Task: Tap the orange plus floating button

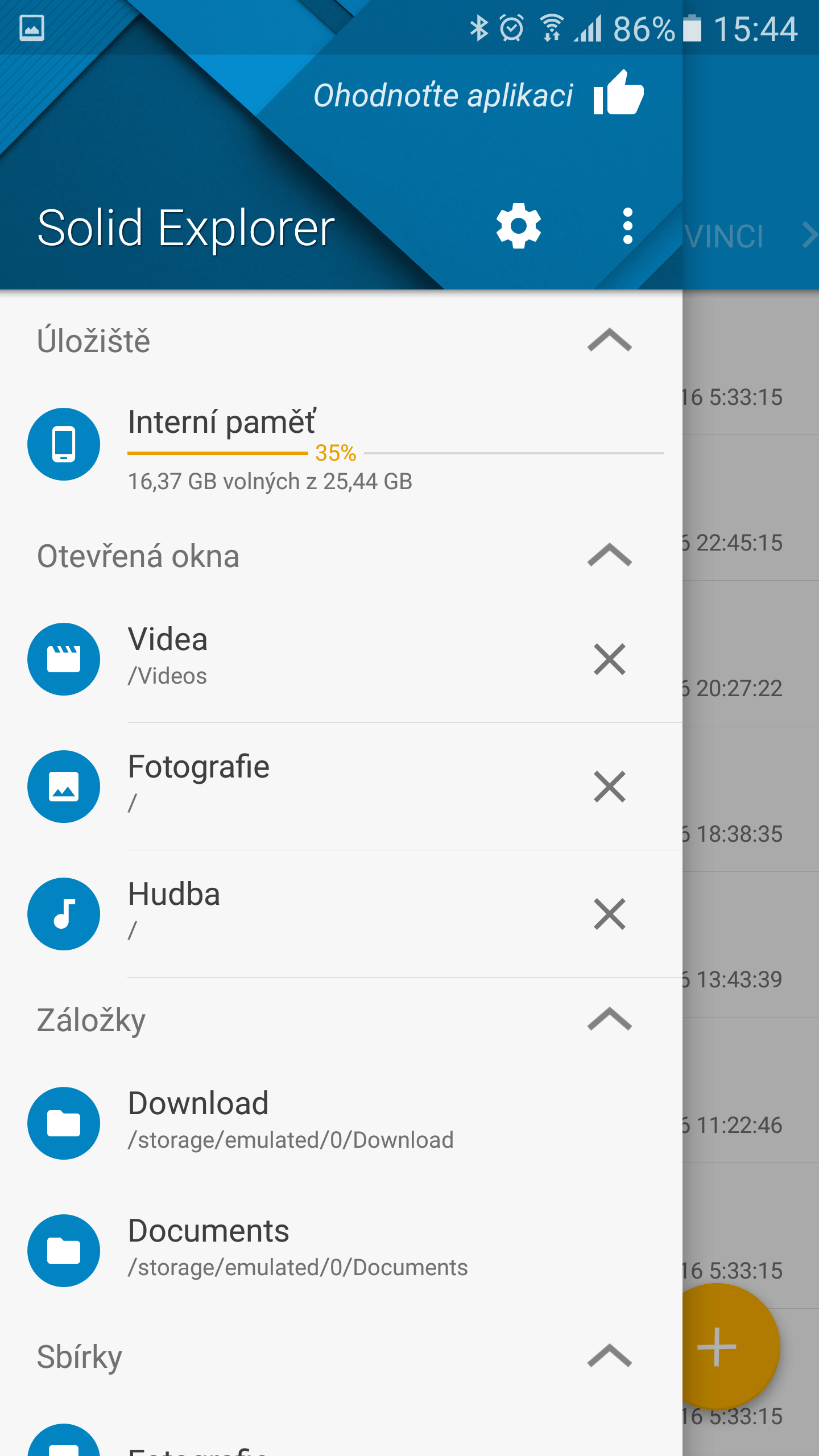Action: 718,1347
